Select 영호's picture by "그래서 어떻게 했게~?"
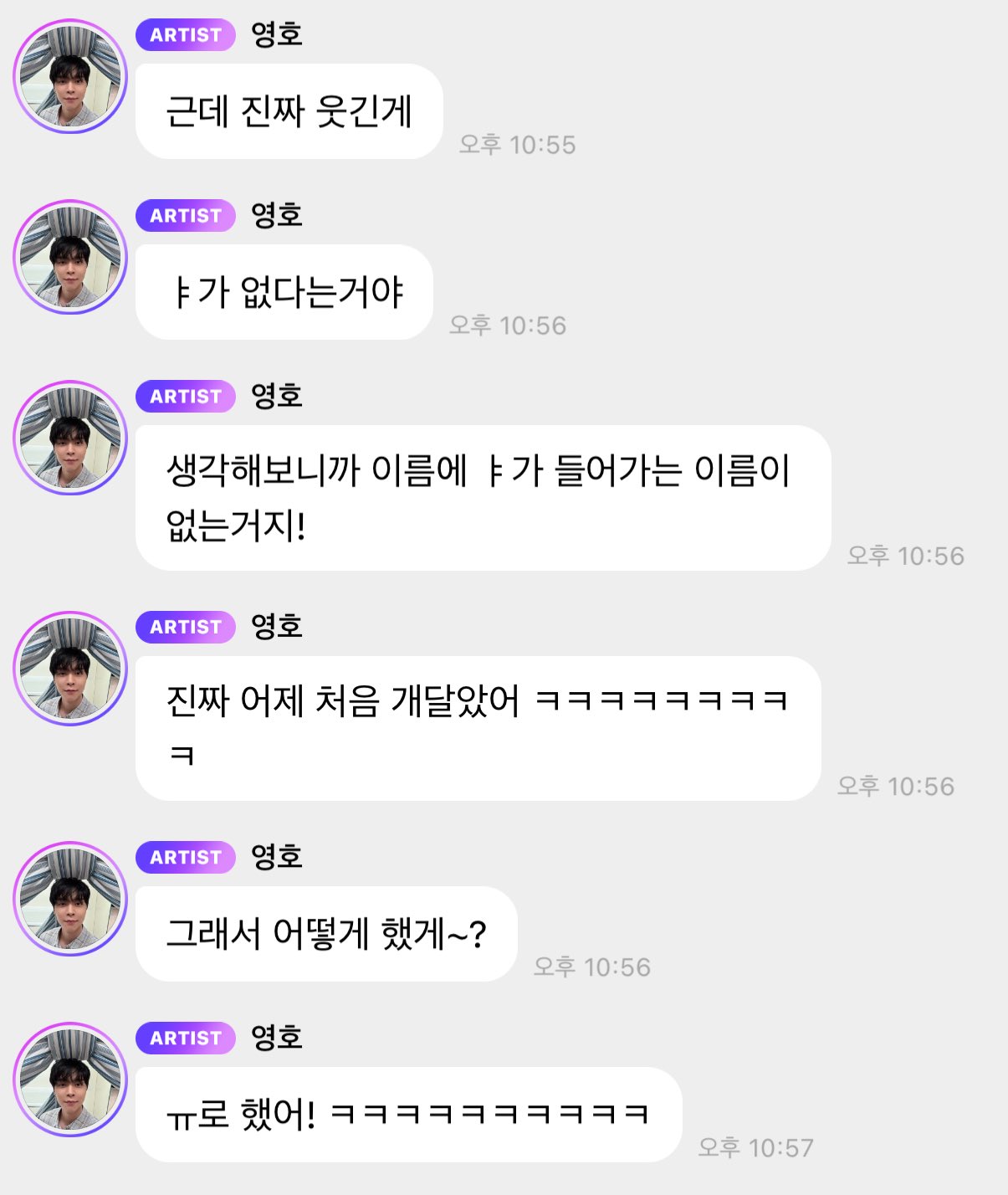Viewport: 1008px width, 1195px height. pos(70,899)
